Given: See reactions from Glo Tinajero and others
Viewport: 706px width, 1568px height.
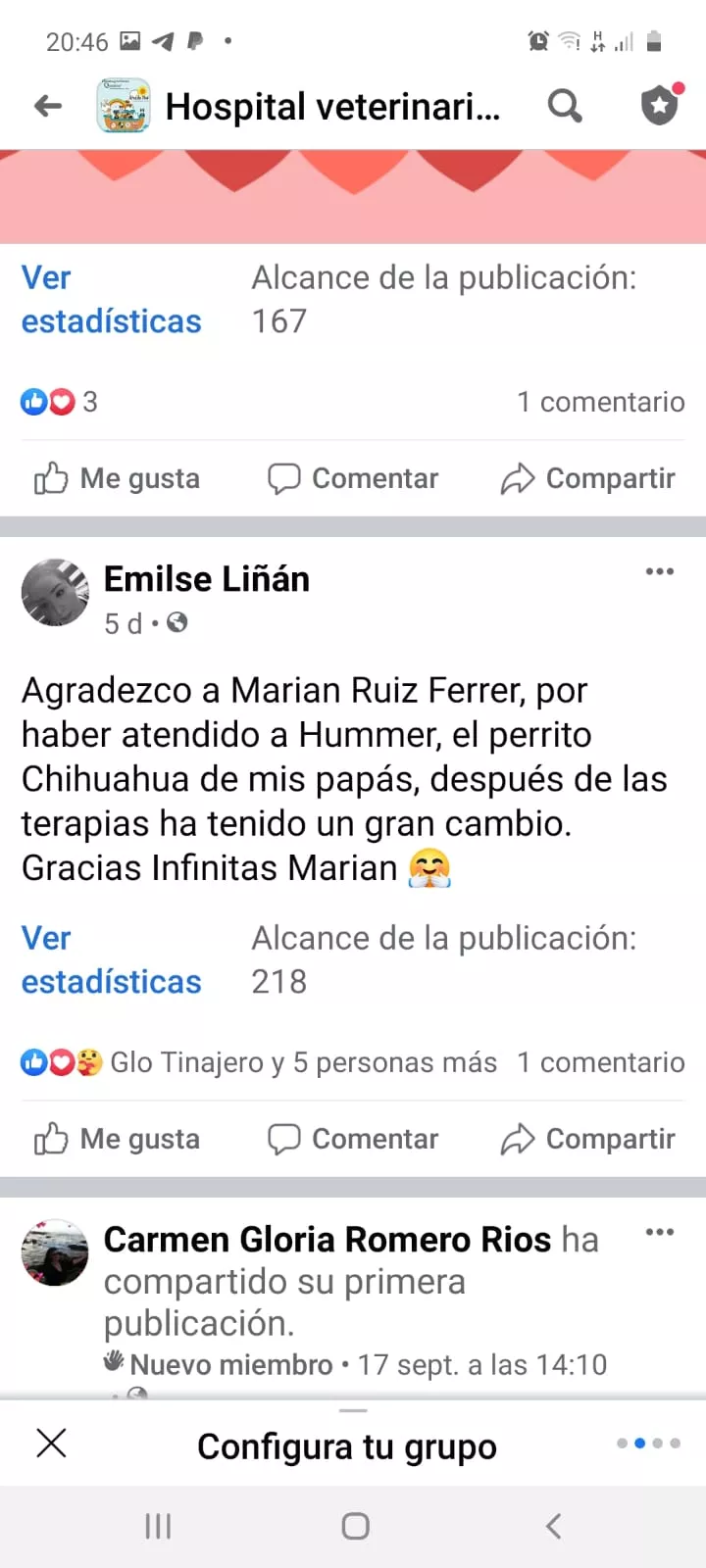Looking at the screenshot, I should (260, 1062).
